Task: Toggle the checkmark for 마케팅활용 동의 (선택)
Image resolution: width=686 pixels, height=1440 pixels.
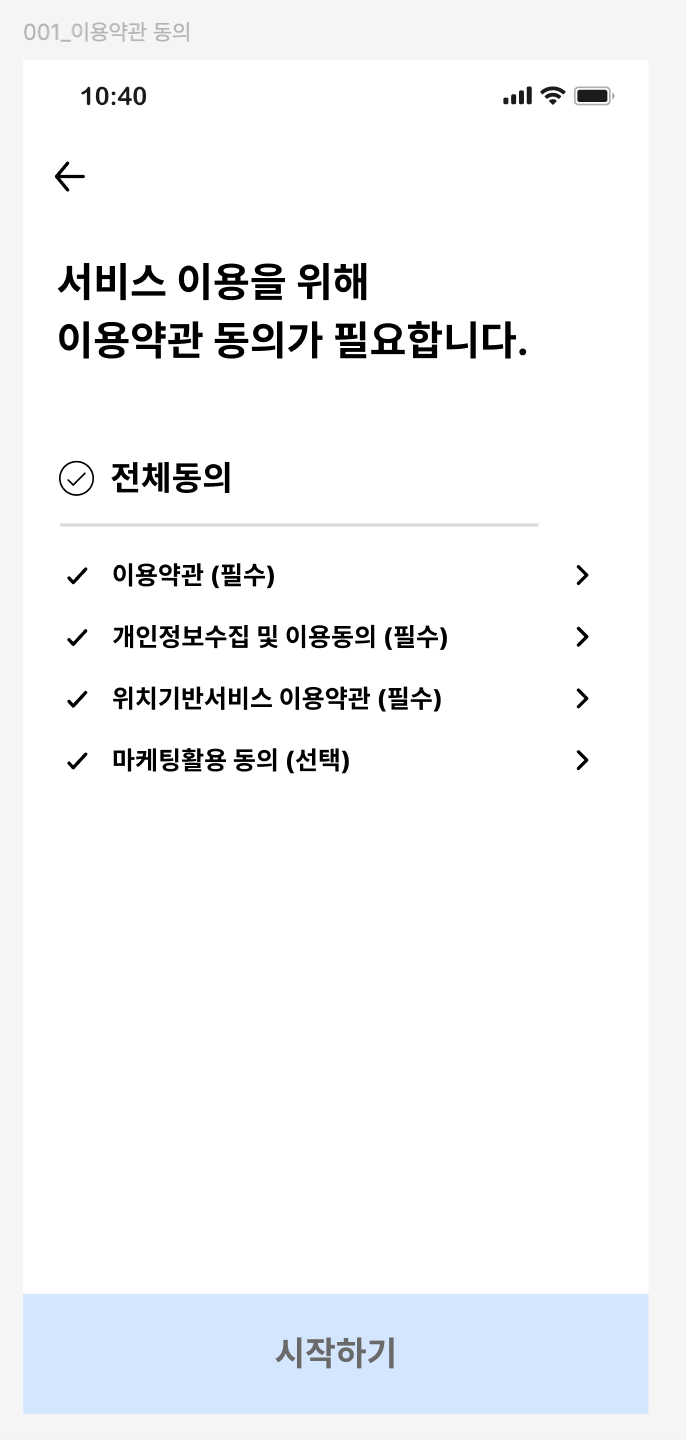Action: (x=77, y=762)
